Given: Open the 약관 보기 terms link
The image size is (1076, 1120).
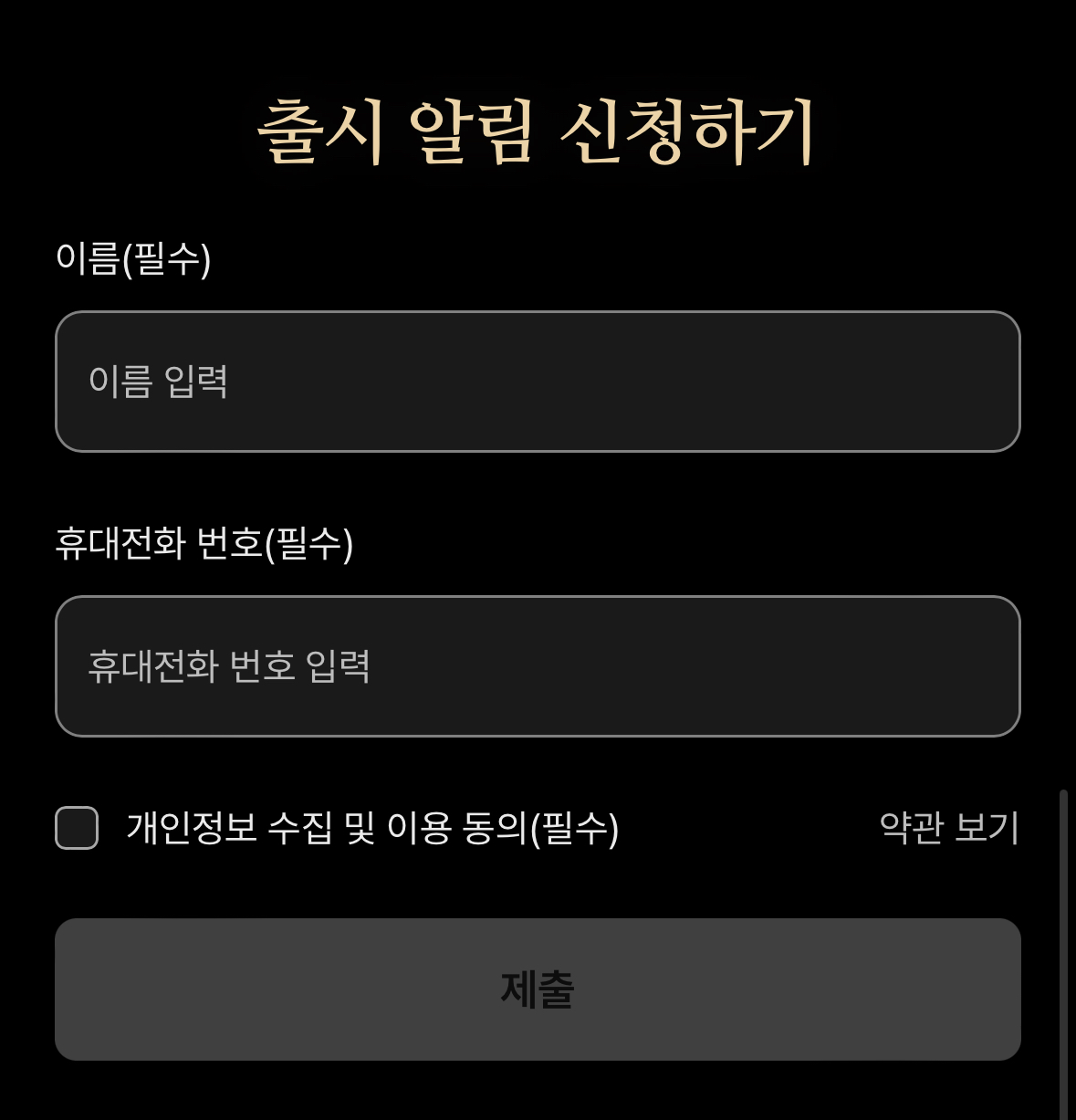Looking at the screenshot, I should coord(949,829).
